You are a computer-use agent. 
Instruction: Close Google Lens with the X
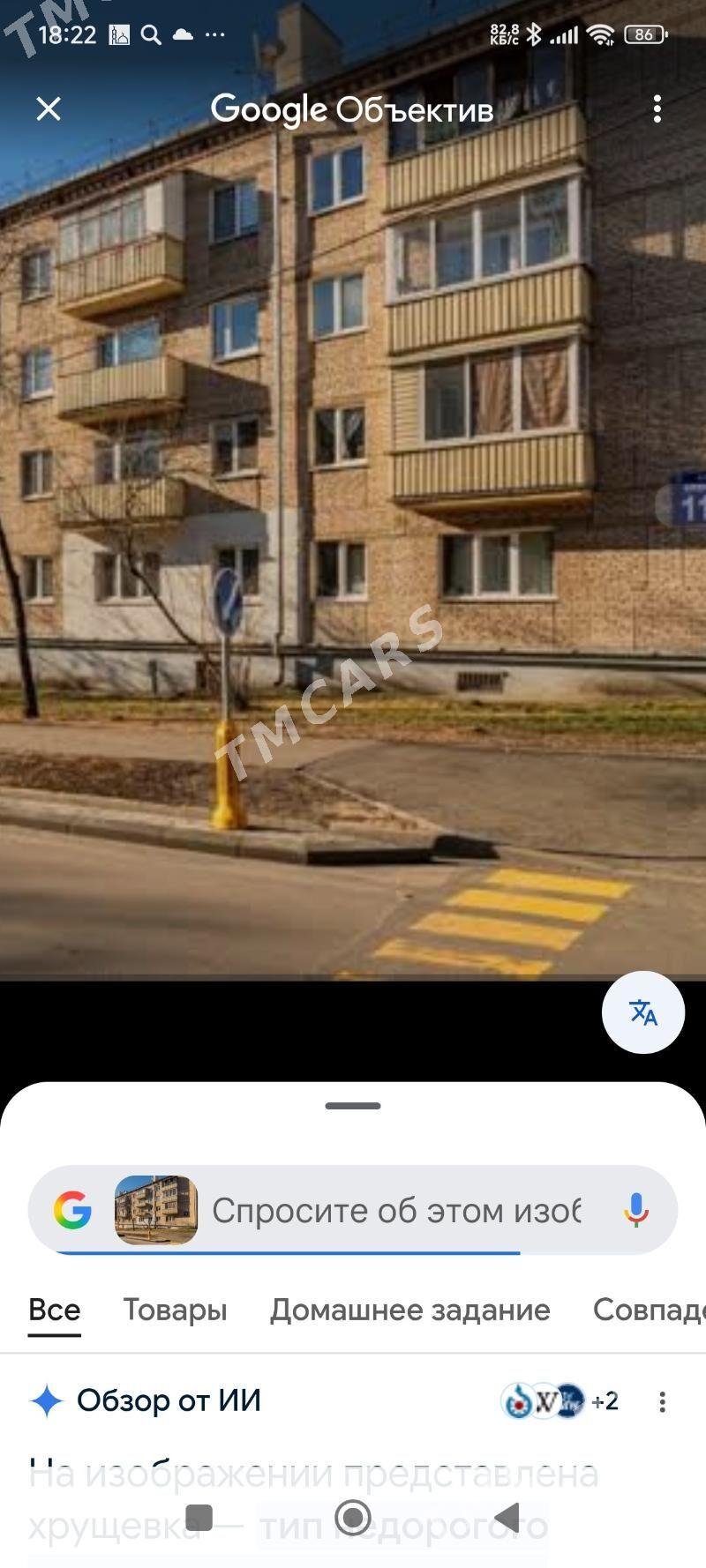49,108
